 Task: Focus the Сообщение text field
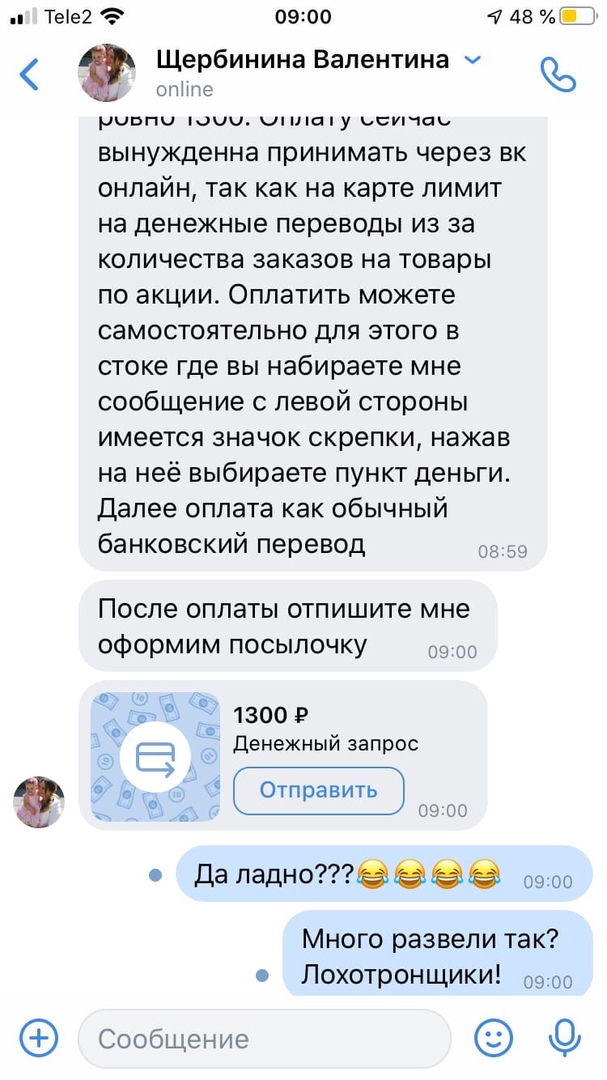(264, 1039)
